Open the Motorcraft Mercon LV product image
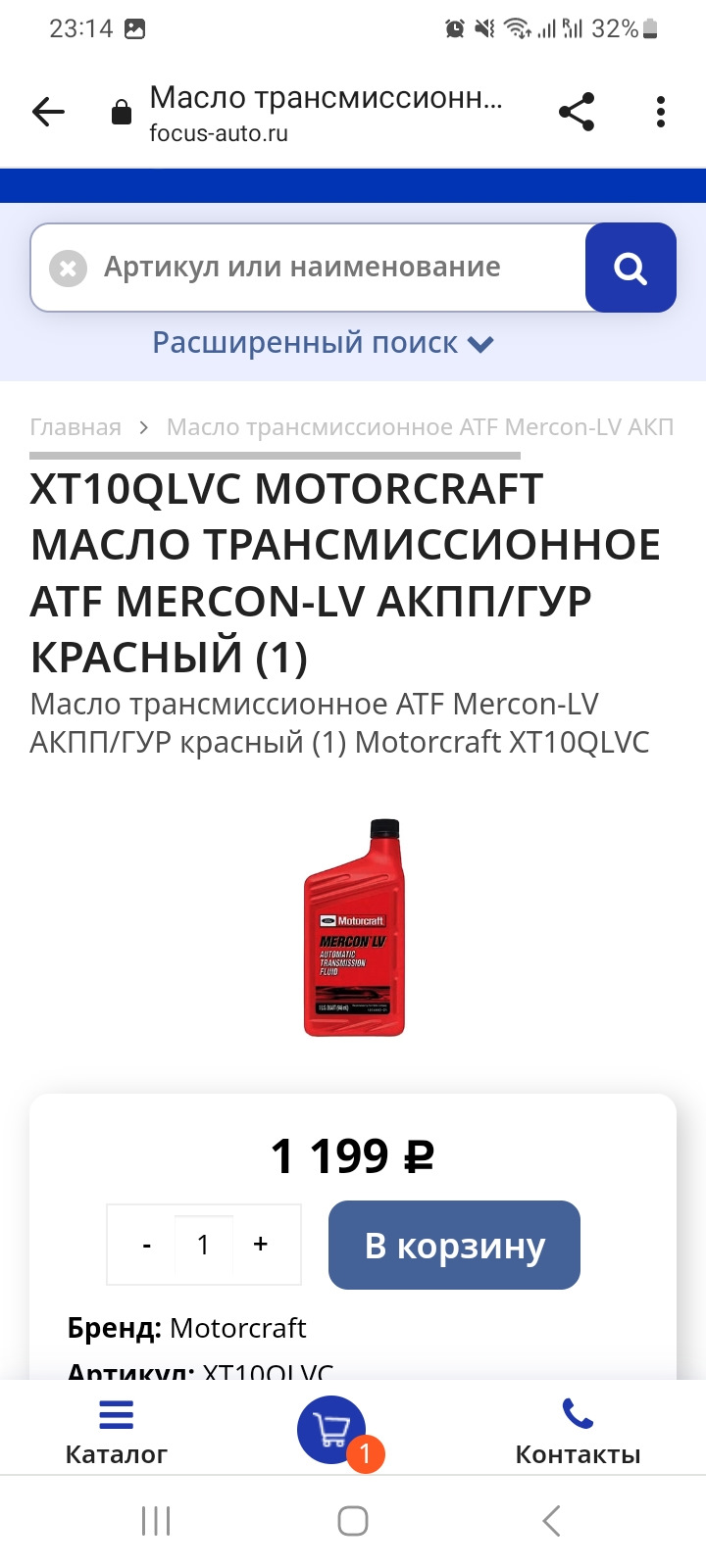The height and width of the screenshot is (1568, 706). click(353, 927)
